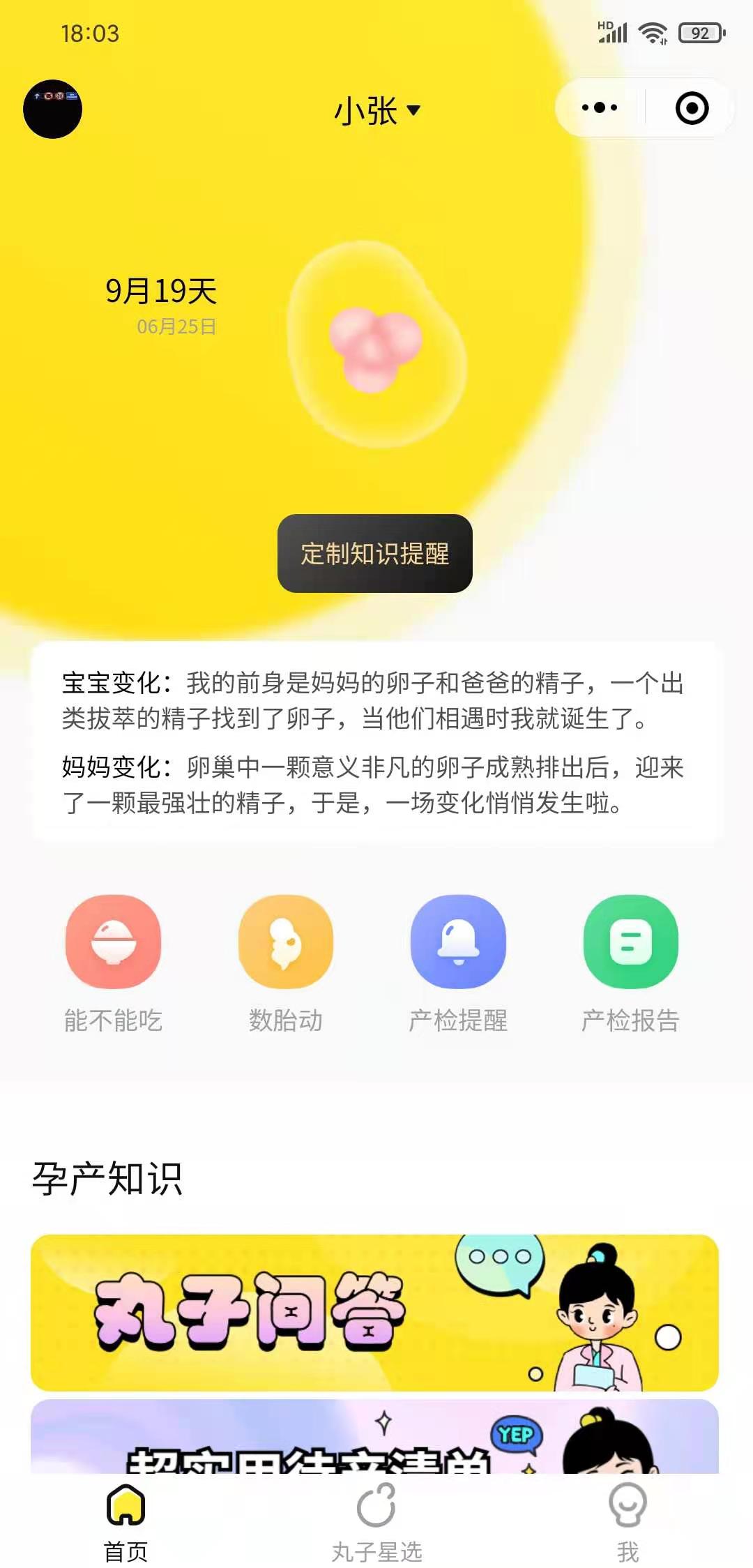The image size is (753, 1568).
Task: Close the mini program via circle icon
Action: [x=692, y=108]
